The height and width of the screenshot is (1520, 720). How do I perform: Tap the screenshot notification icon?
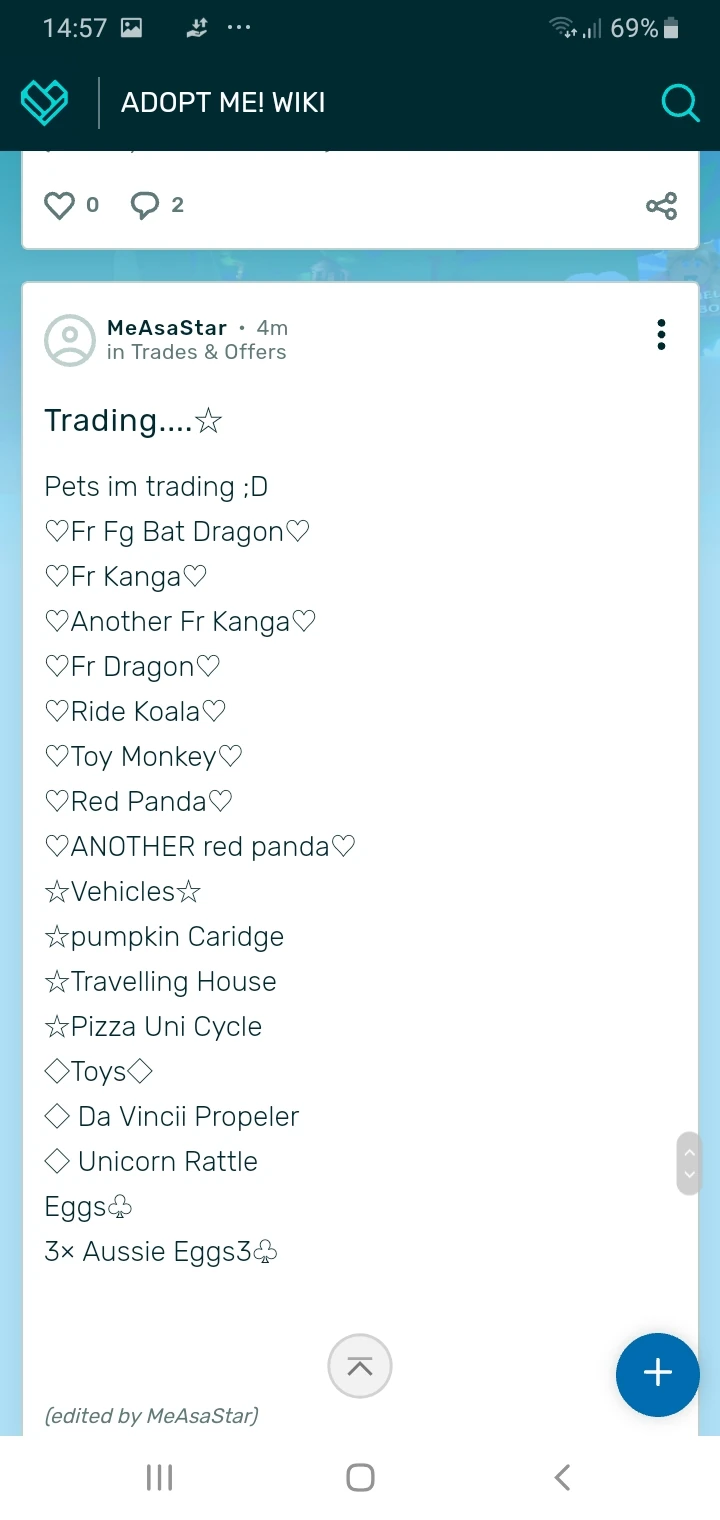(131, 28)
